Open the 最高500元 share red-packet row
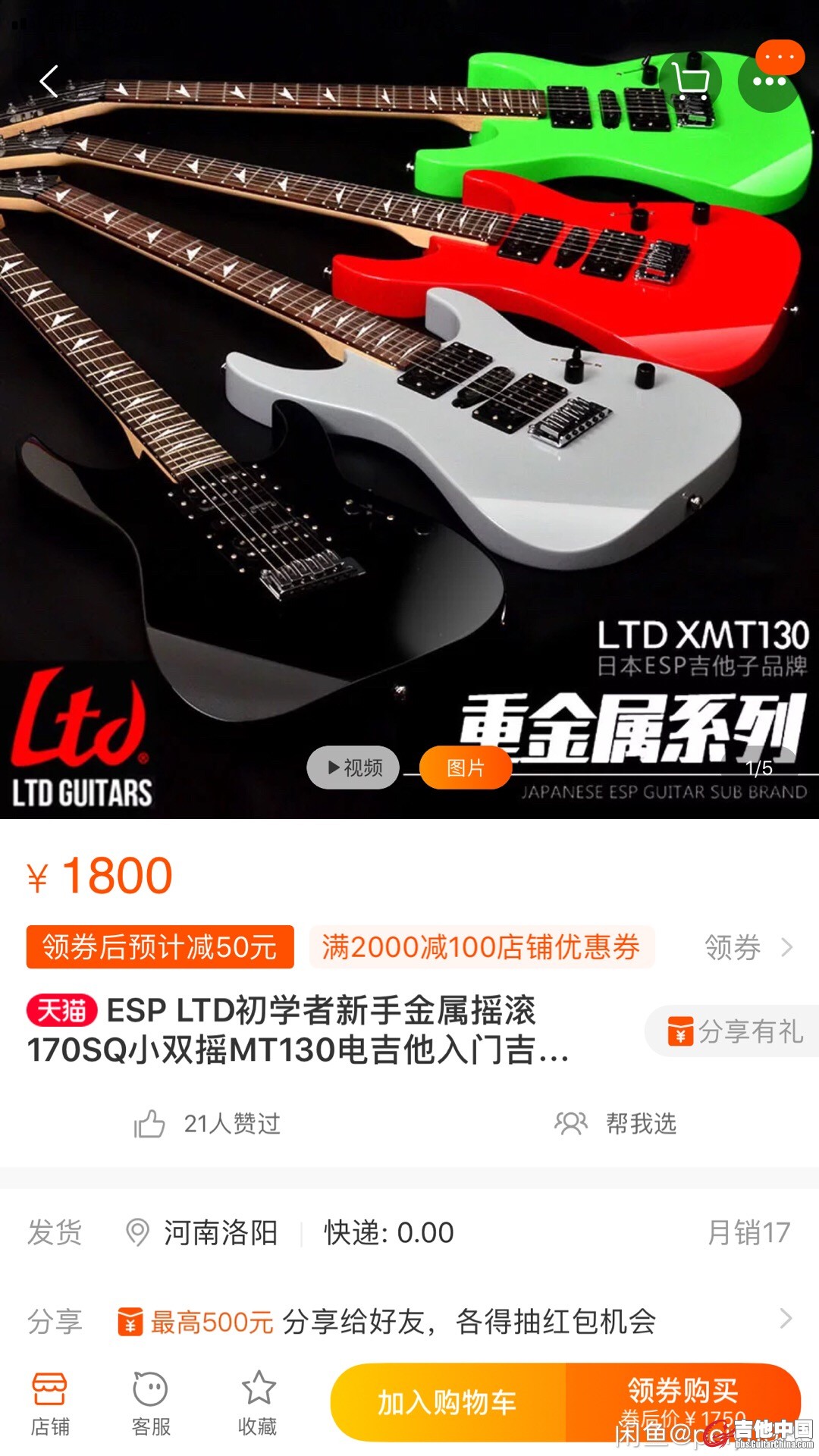This screenshot has height=1456, width=819. pos(455,1321)
